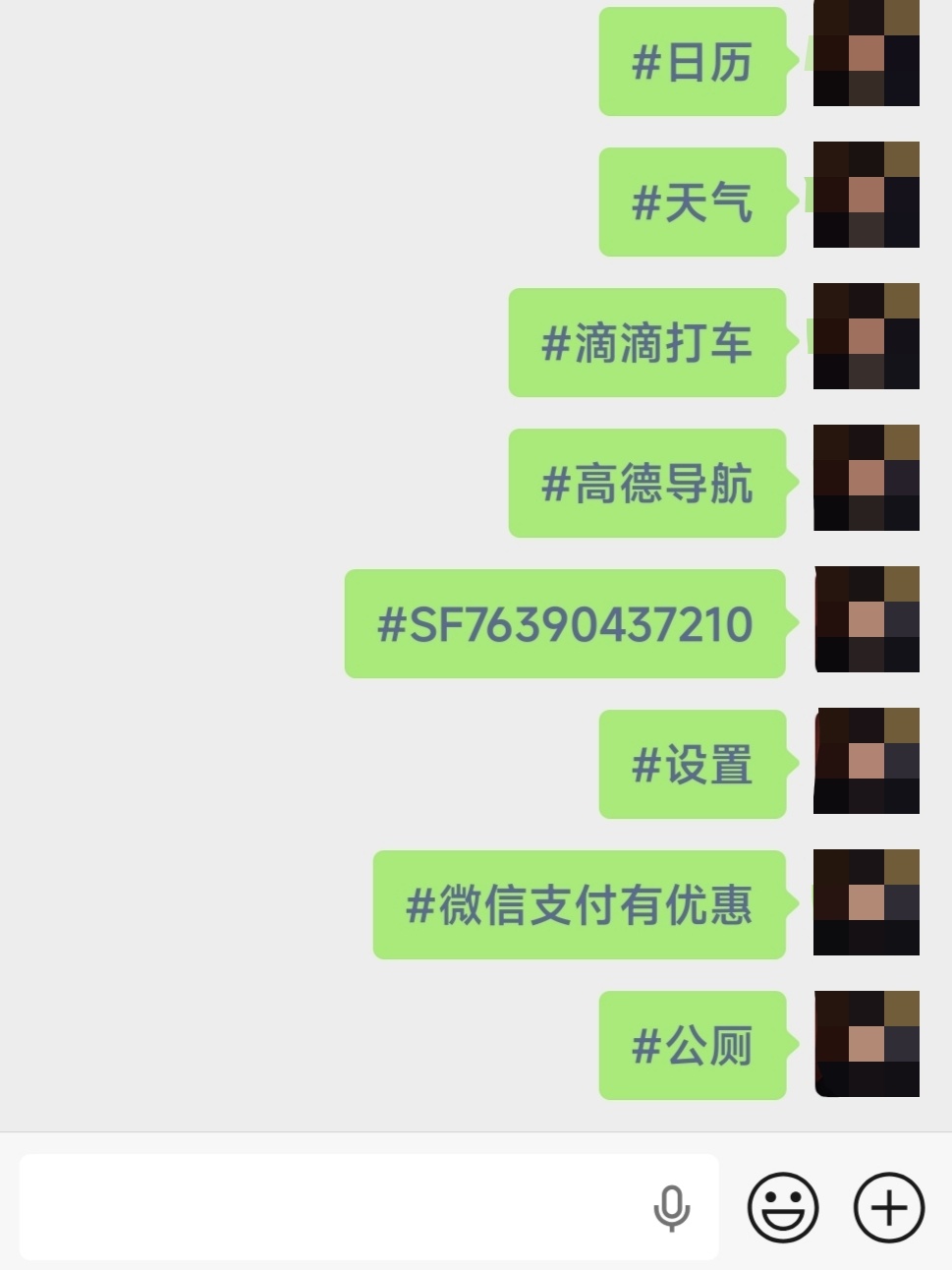The width and height of the screenshot is (952, 1270).
Task: Open the #微信支付有优惠 hashtag link
Action: (x=580, y=905)
